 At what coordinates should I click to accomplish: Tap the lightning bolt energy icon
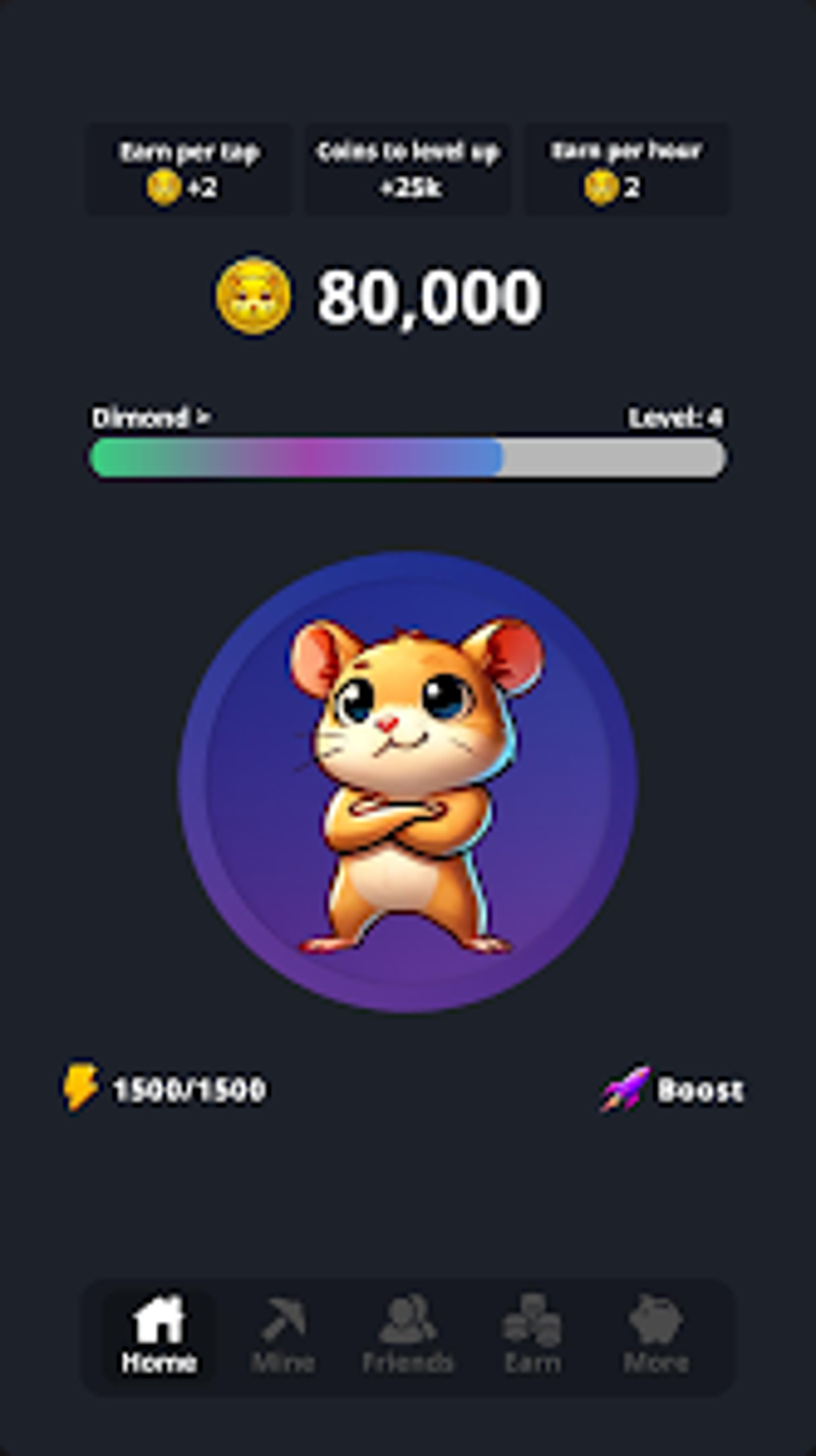click(x=81, y=1089)
